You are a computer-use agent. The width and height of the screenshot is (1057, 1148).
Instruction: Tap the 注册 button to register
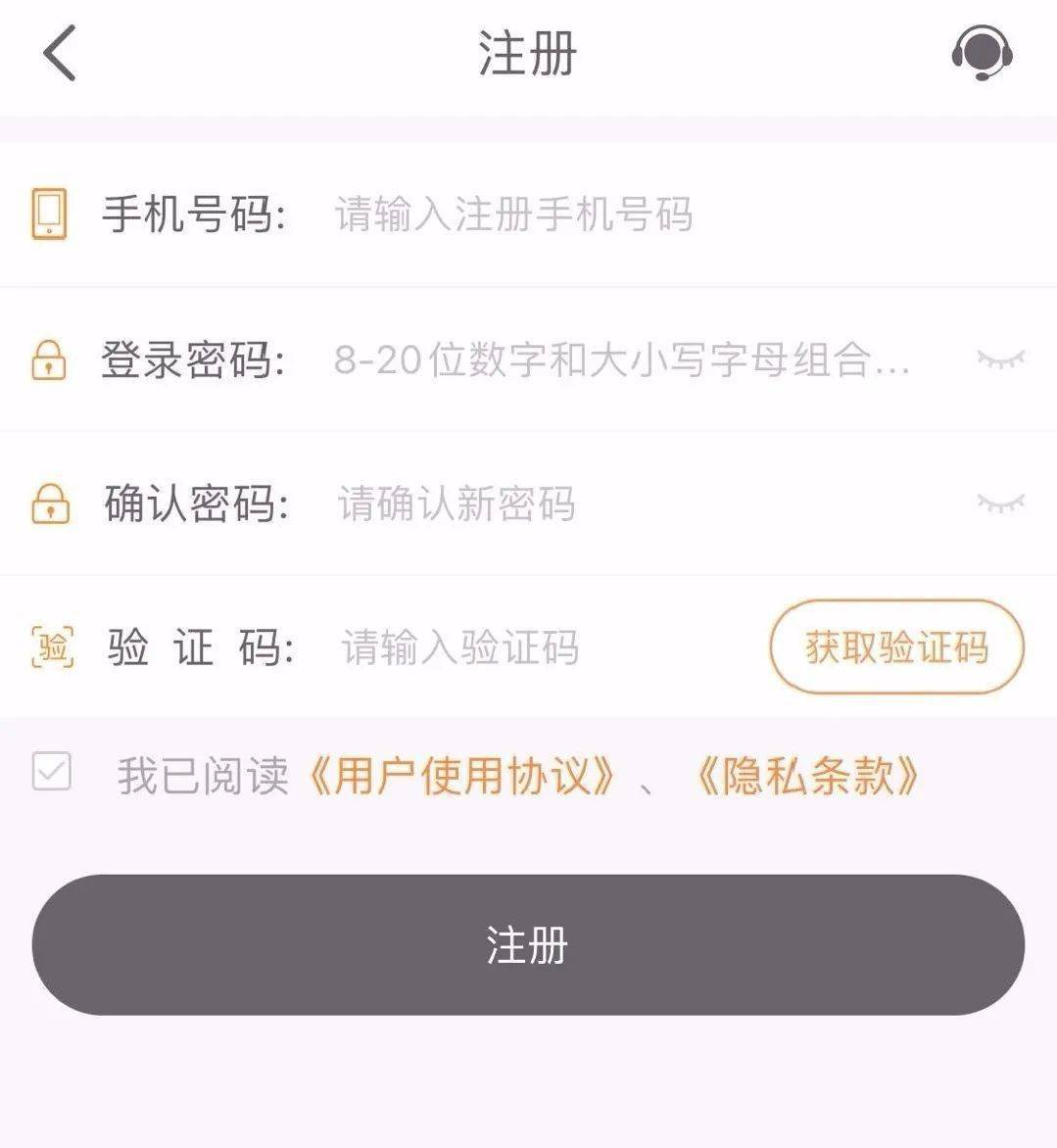pyautogui.click(x=528, y=944)
